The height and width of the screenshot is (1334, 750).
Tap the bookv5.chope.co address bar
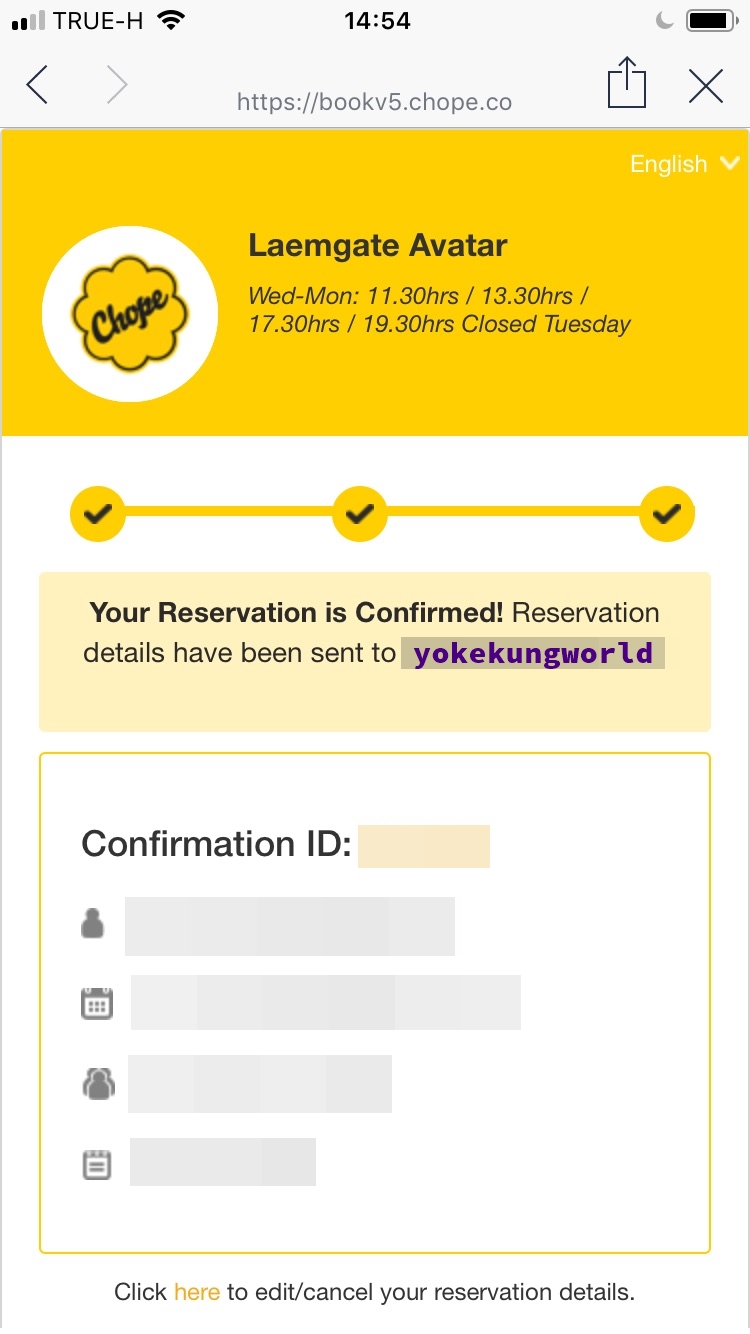[x=374, y=102]
